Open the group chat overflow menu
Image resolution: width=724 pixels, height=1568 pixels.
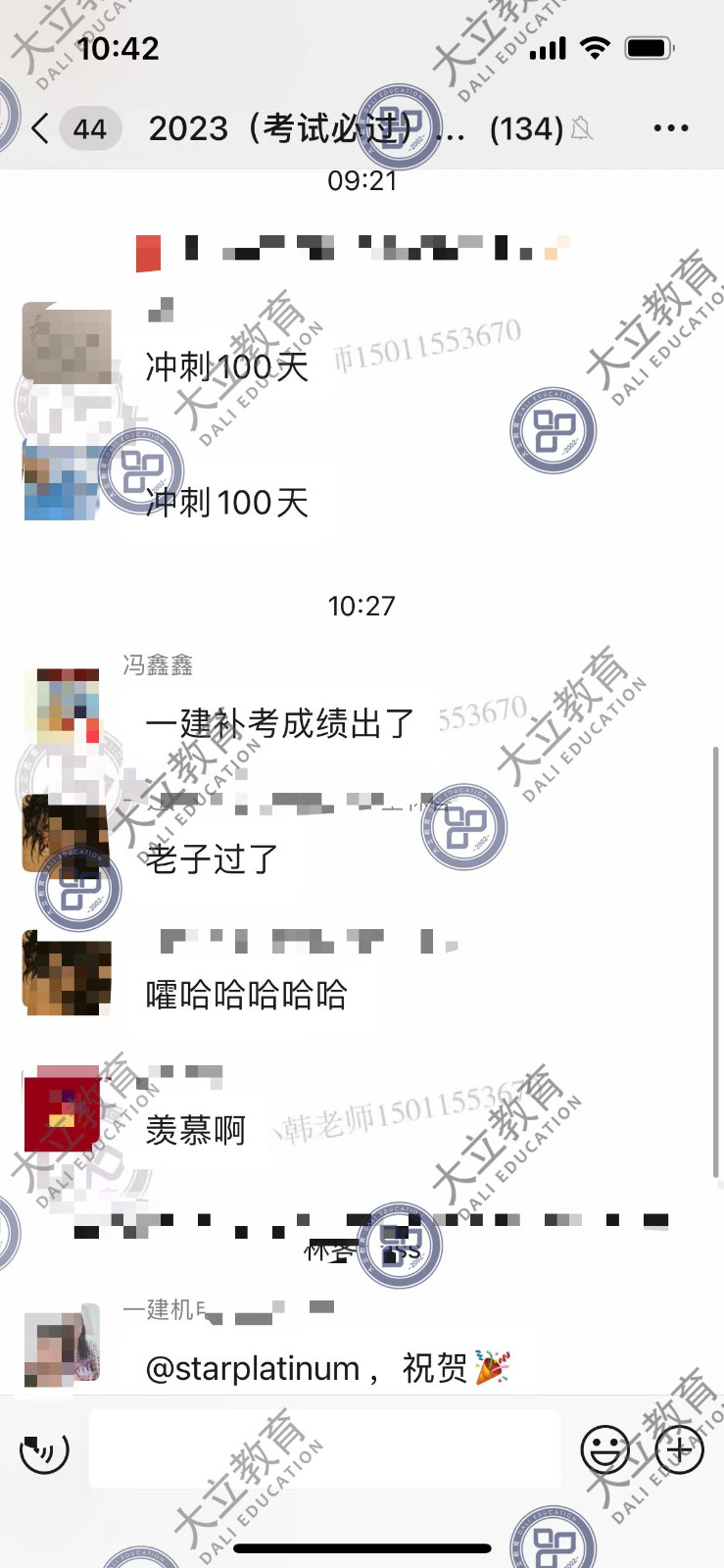click(x=670, y=128)
